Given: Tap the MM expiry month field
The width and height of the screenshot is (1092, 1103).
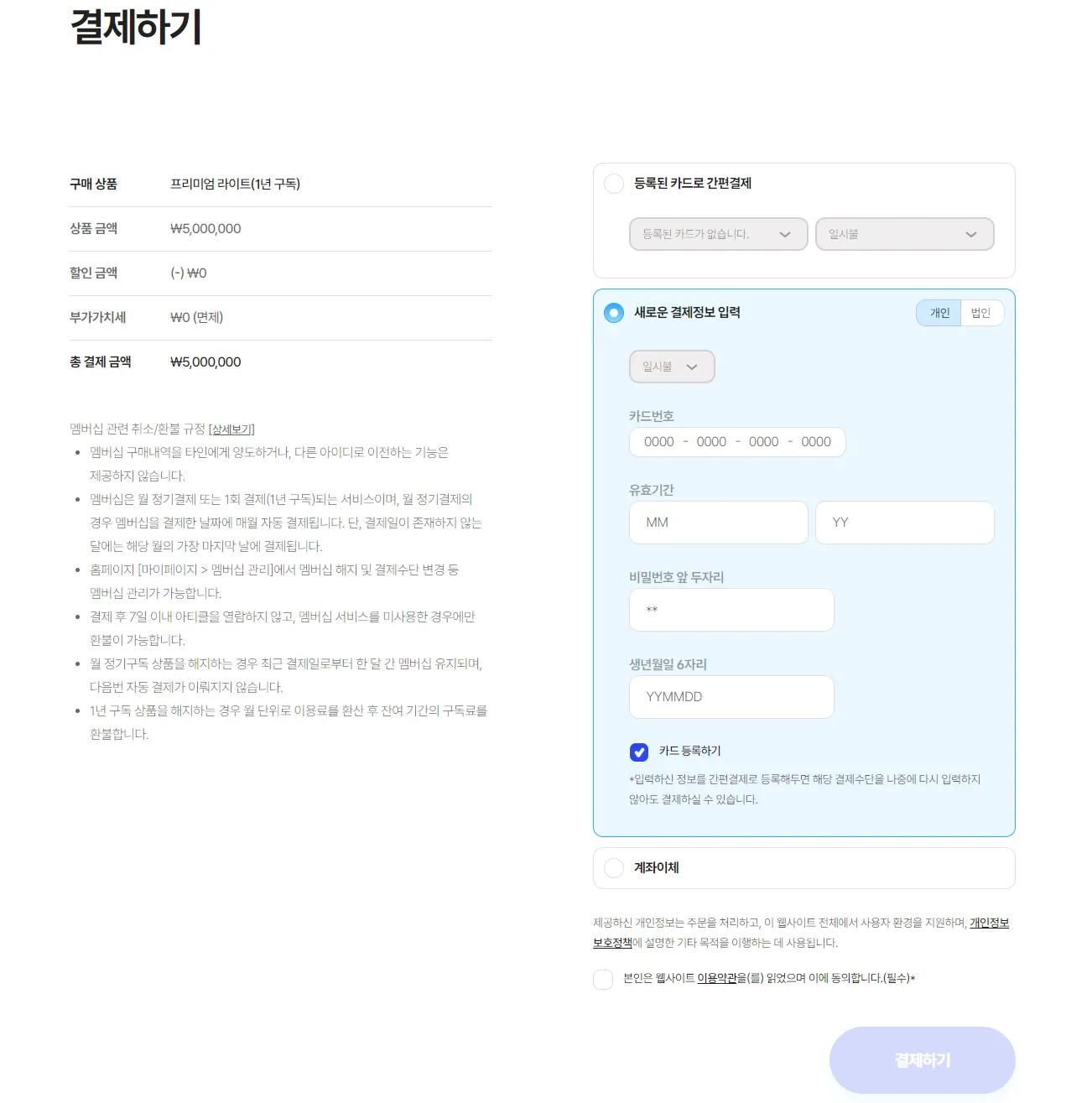Looking at the screenshot, I should [718, 523].
